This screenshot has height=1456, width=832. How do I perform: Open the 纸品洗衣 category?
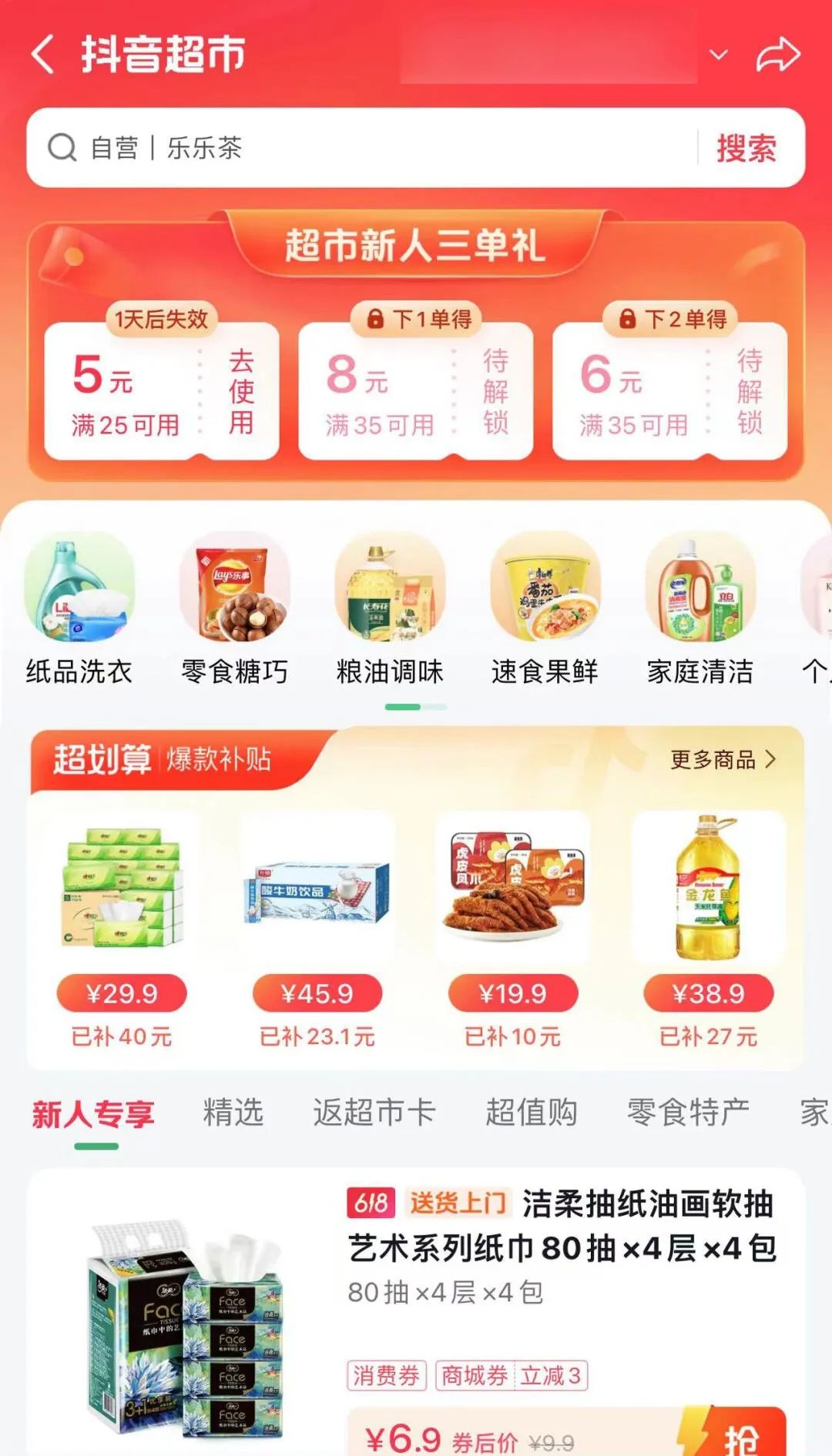coord(79,609)
